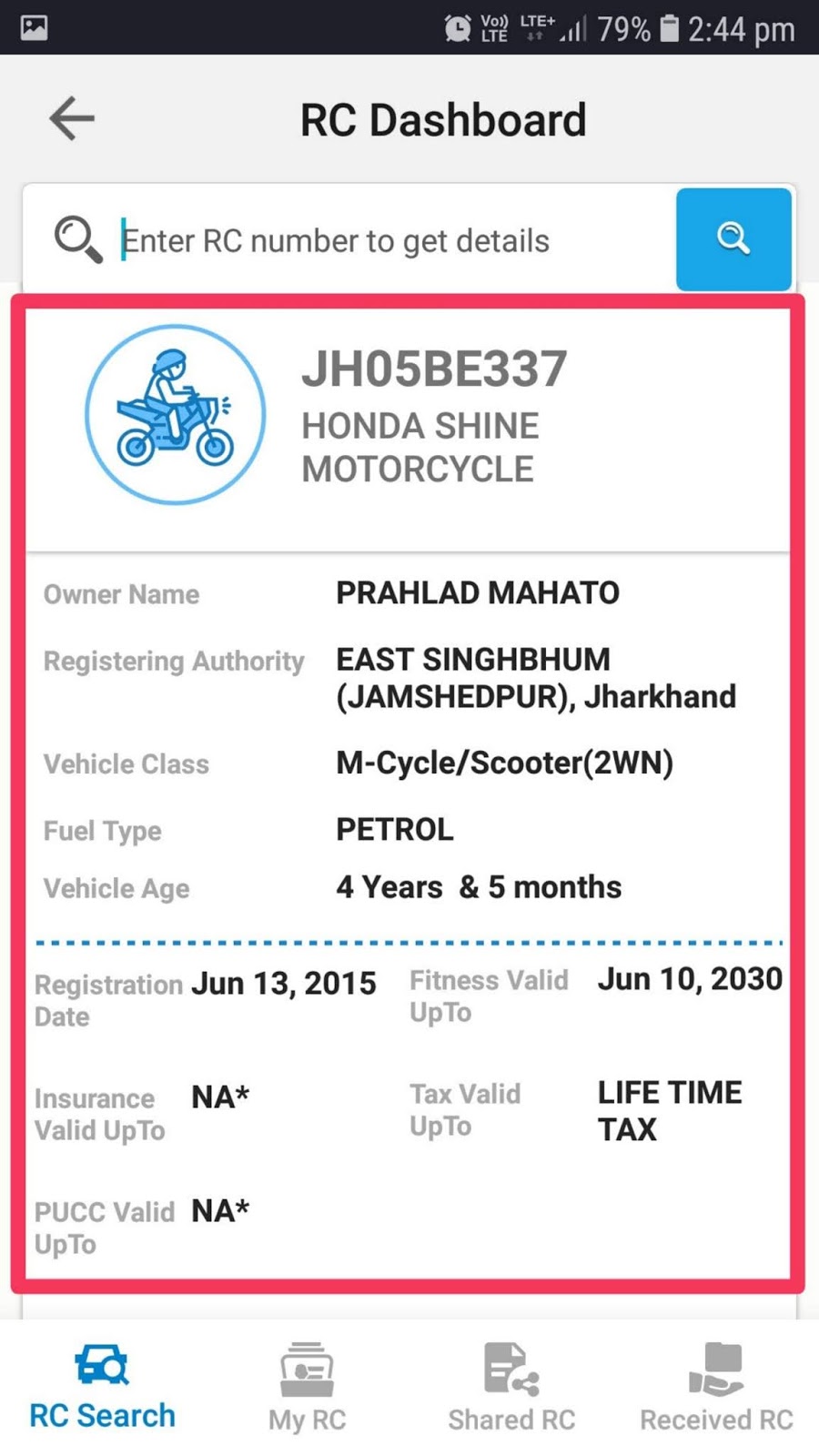Tap the blue search button

733,239
